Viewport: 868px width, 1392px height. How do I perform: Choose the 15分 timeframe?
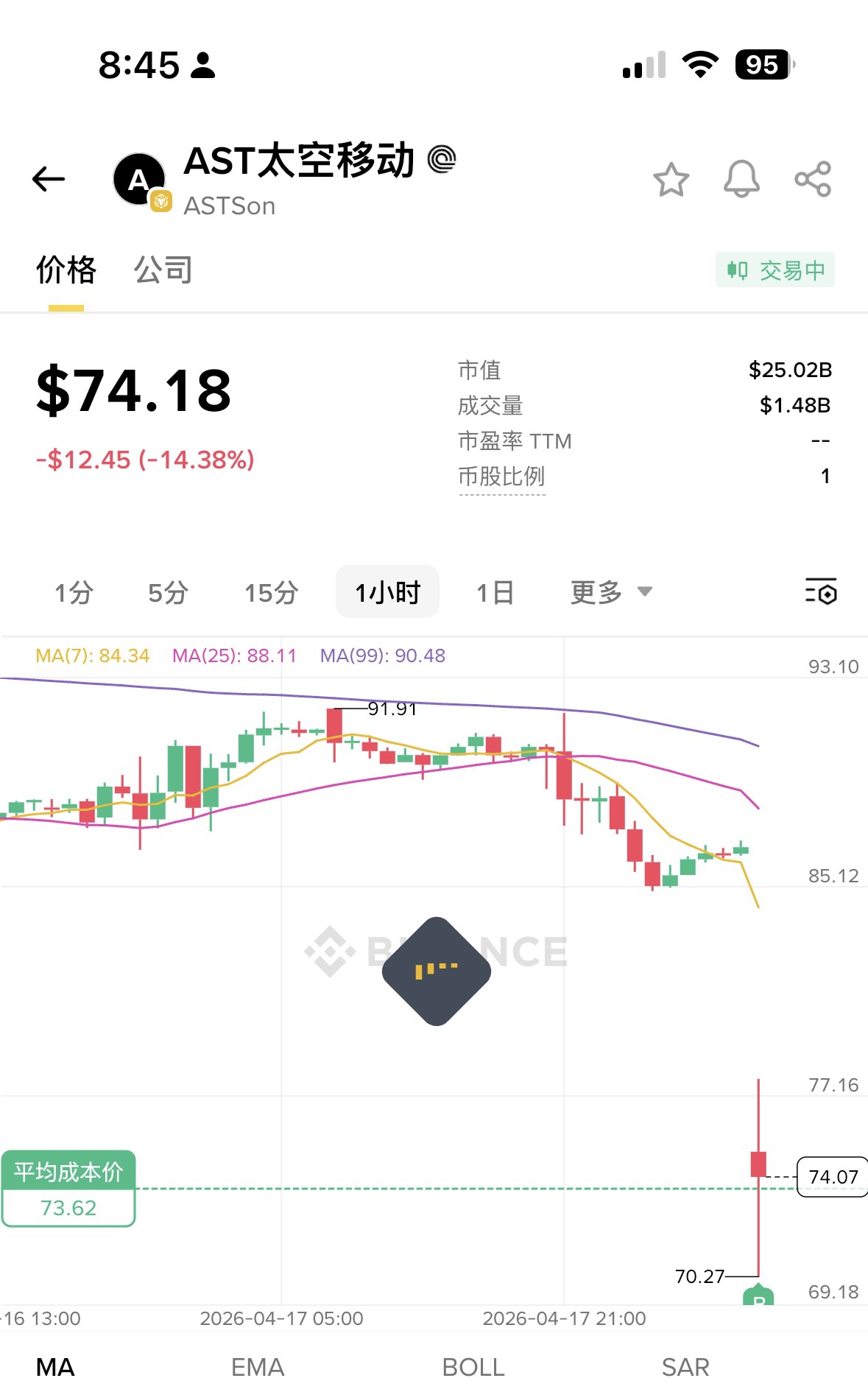click(271, 592)
